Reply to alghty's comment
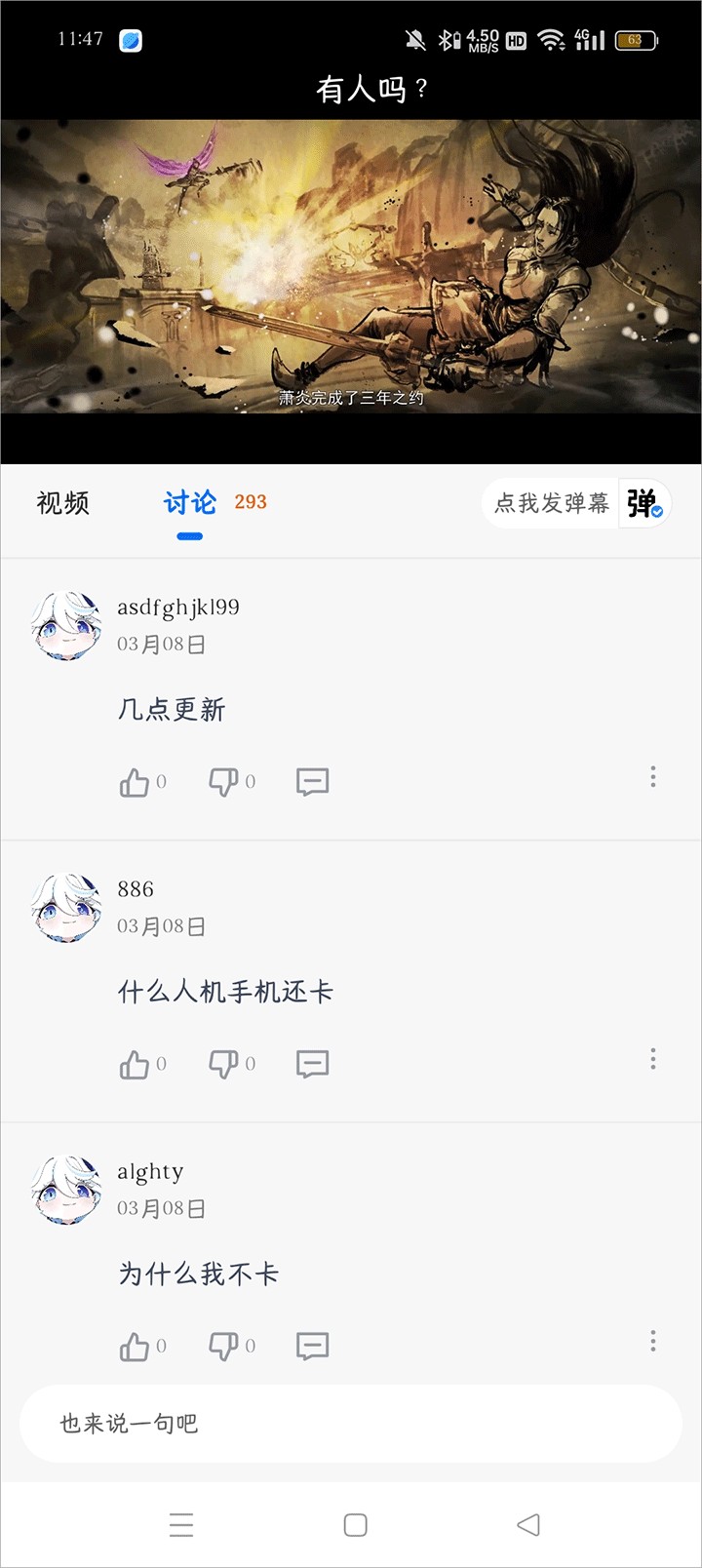This screenshot has height=1568, width=702. (312, 1347)
